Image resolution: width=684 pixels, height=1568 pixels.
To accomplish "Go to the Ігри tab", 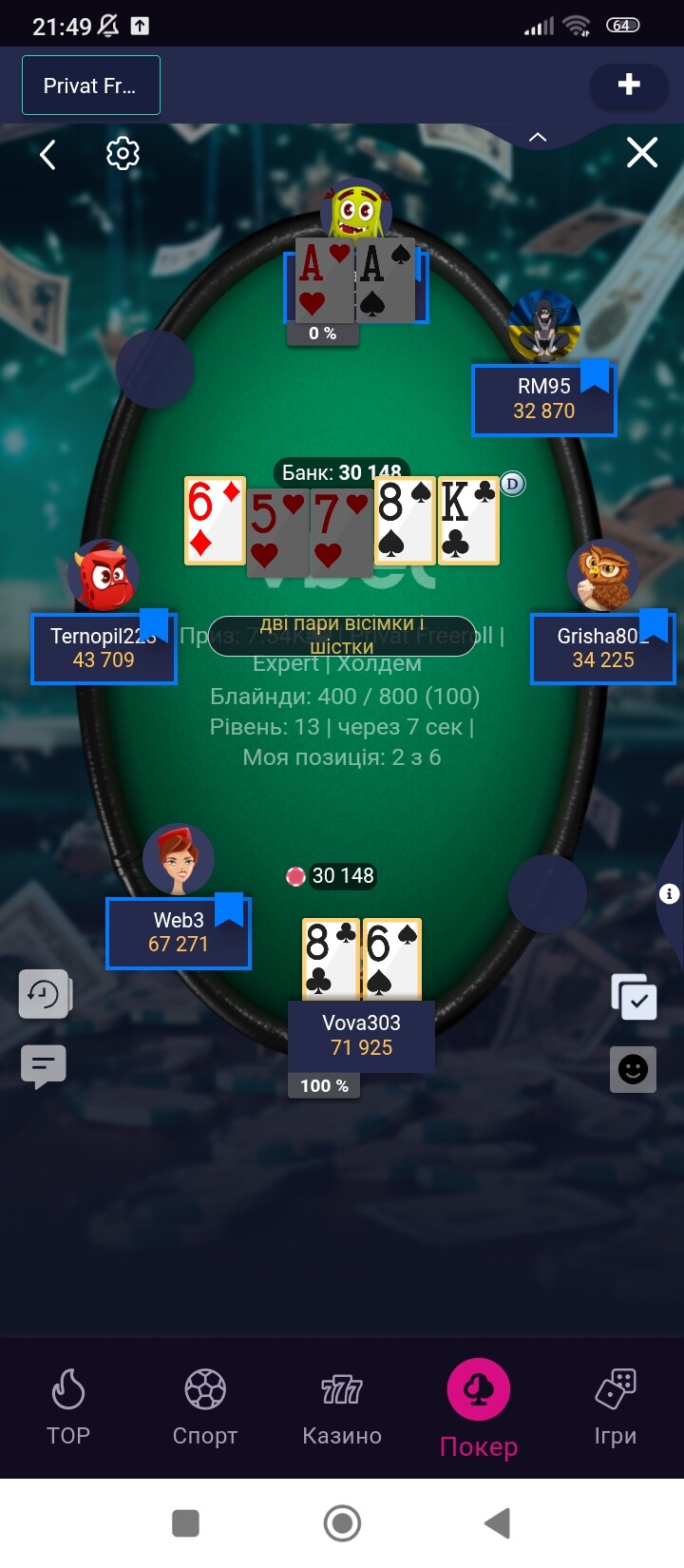I will coord(616,1407).
